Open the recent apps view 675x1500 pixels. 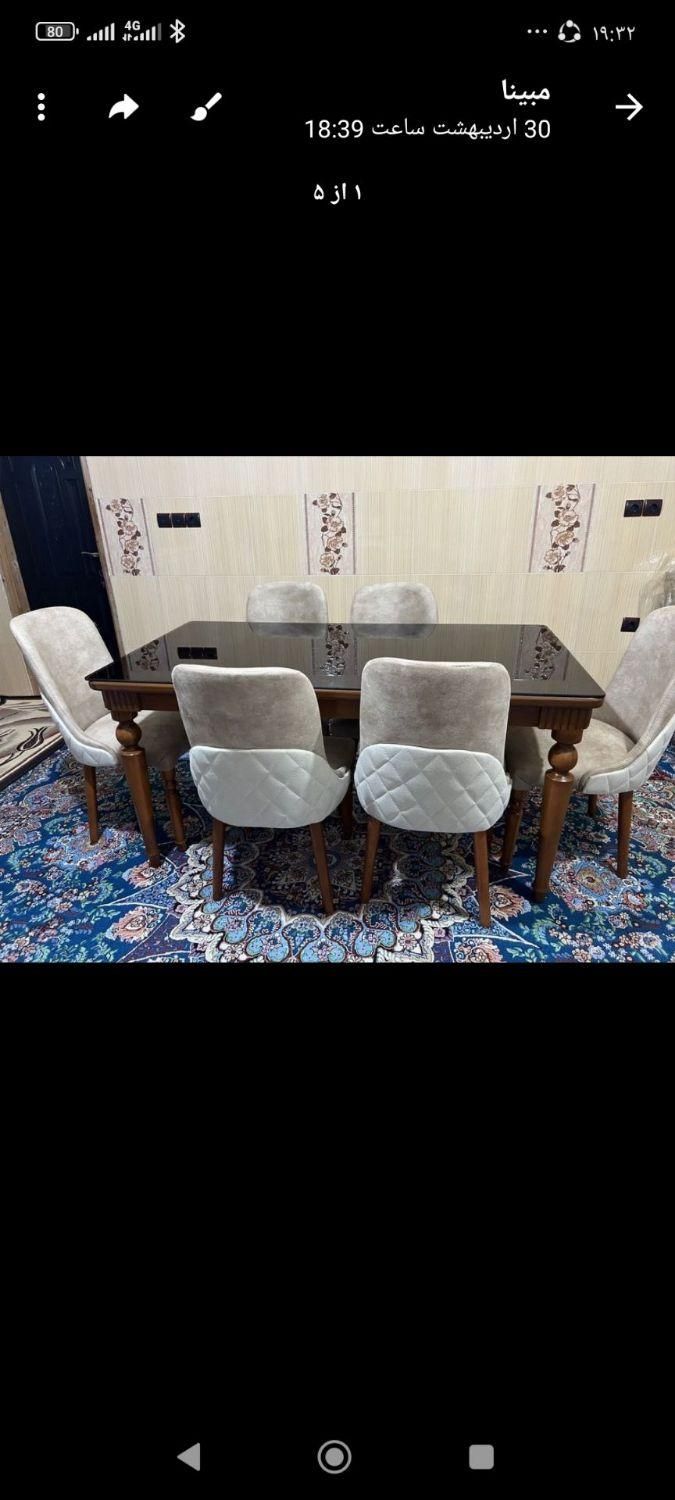481,1456
